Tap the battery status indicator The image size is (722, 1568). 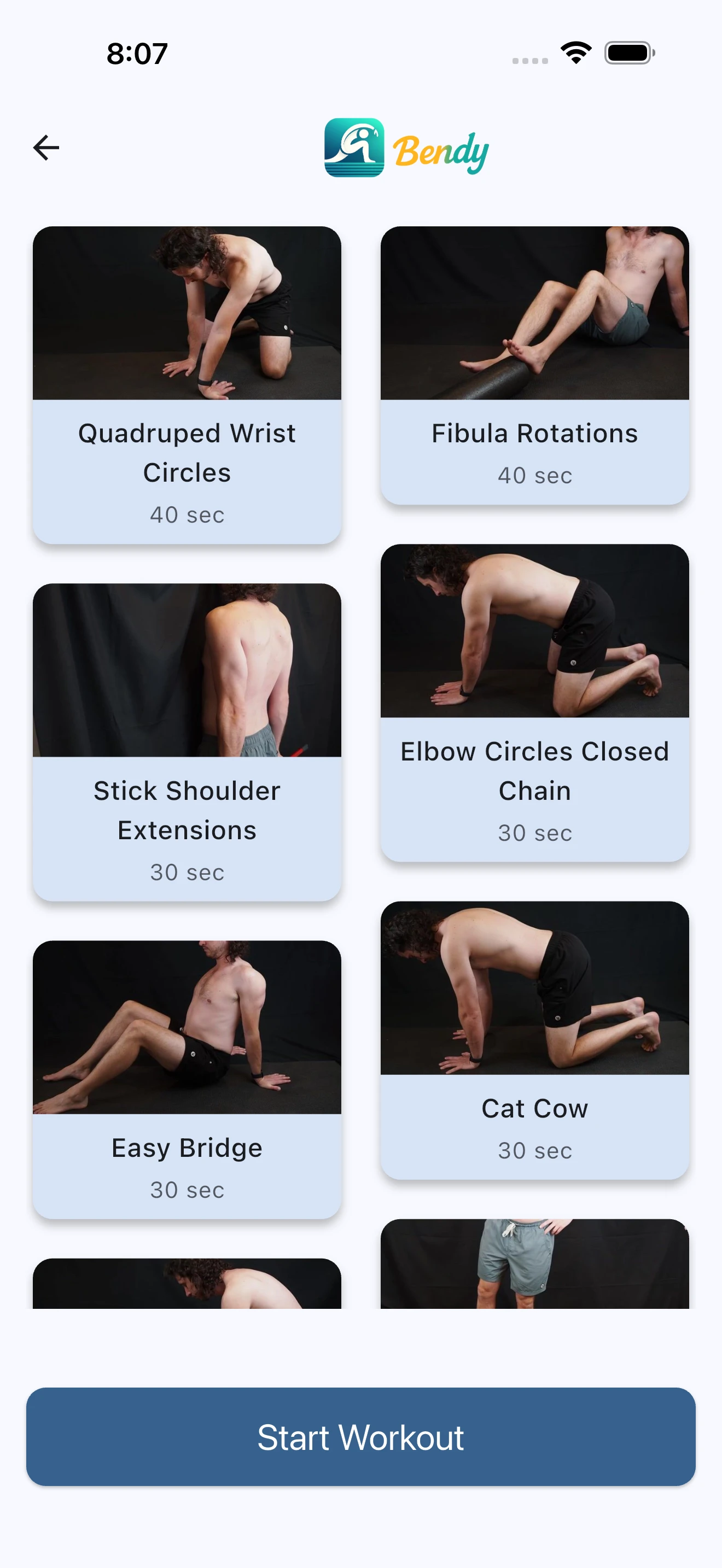pyautogui.click(x=630, y=52)
